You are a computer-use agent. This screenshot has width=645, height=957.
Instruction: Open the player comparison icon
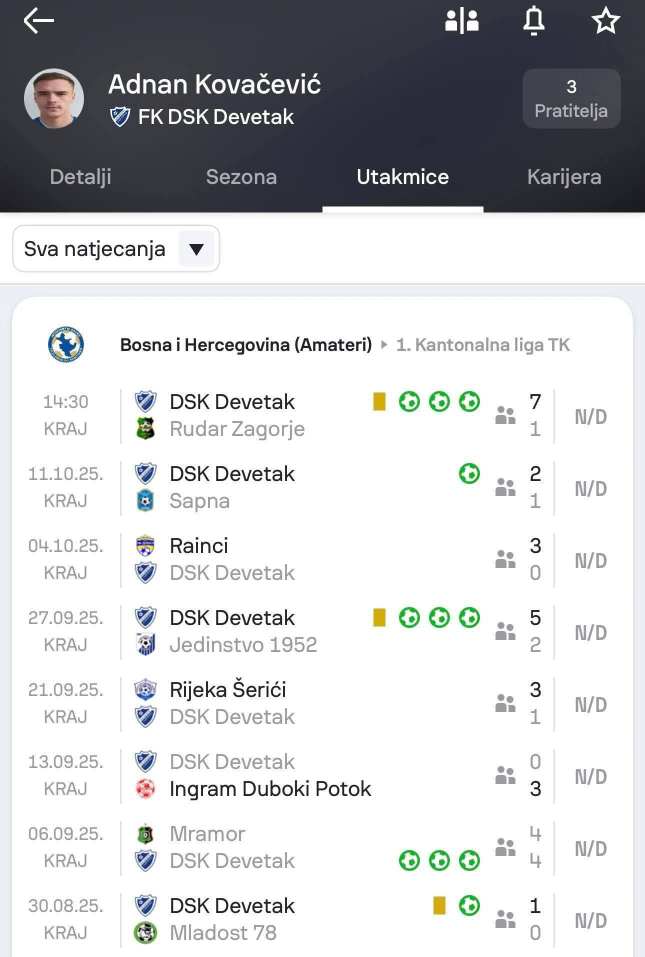pyautogui.click(x=462, y=21)
